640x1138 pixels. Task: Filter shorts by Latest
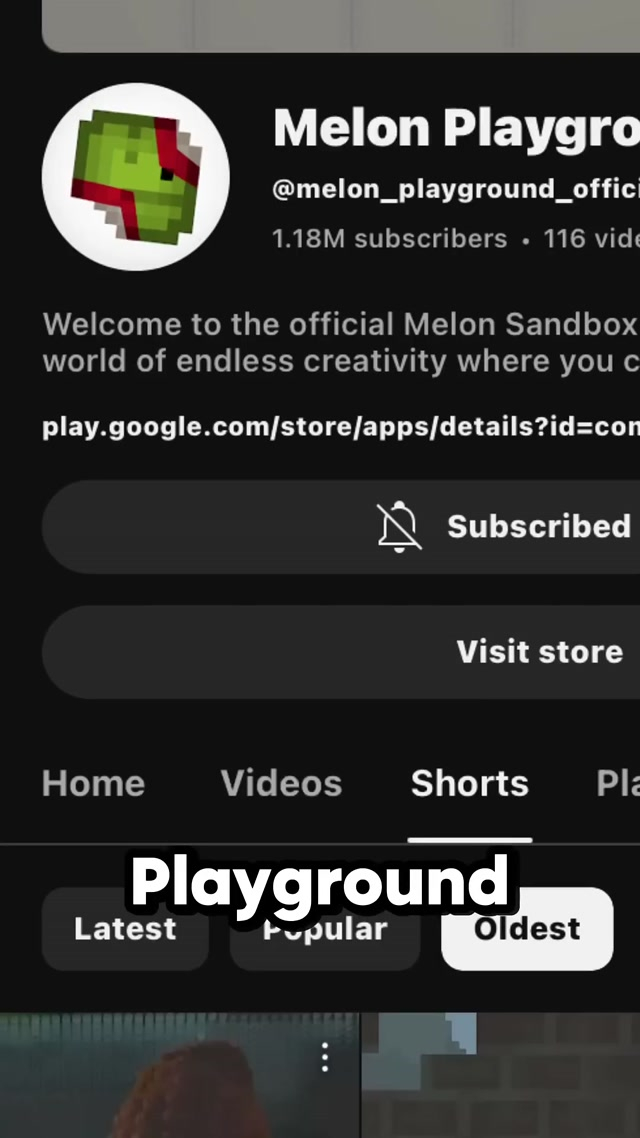click(x=125, y=929)
